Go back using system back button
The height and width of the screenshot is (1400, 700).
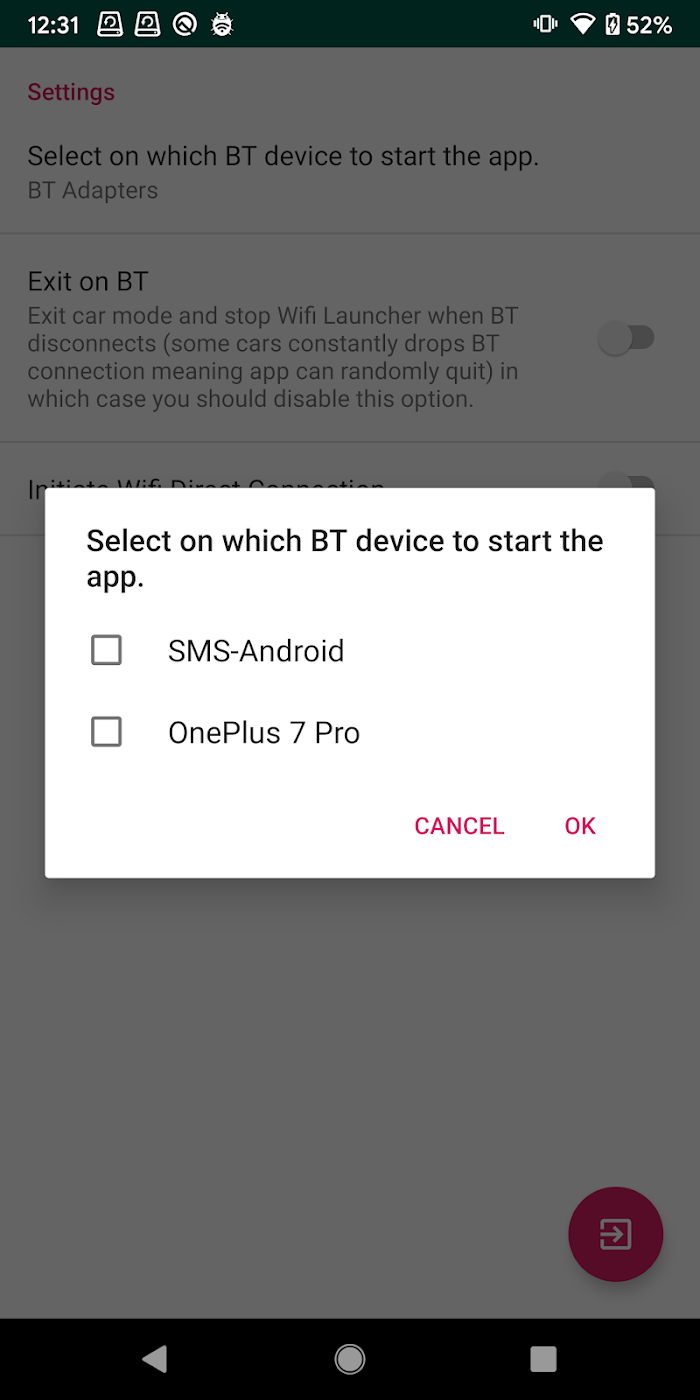pos(155,1358)
